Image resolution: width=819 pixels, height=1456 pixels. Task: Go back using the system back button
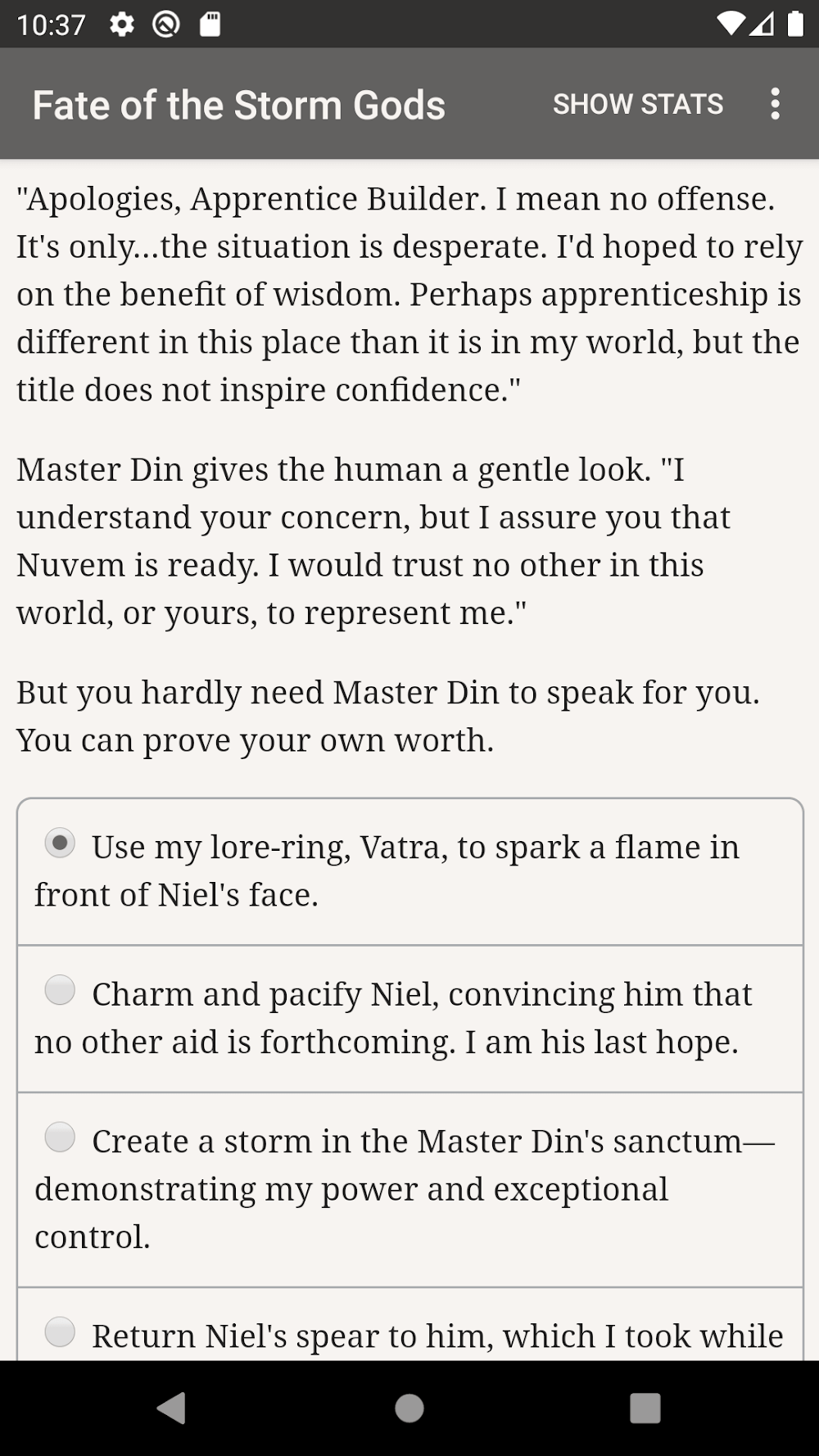point(171,1409)
